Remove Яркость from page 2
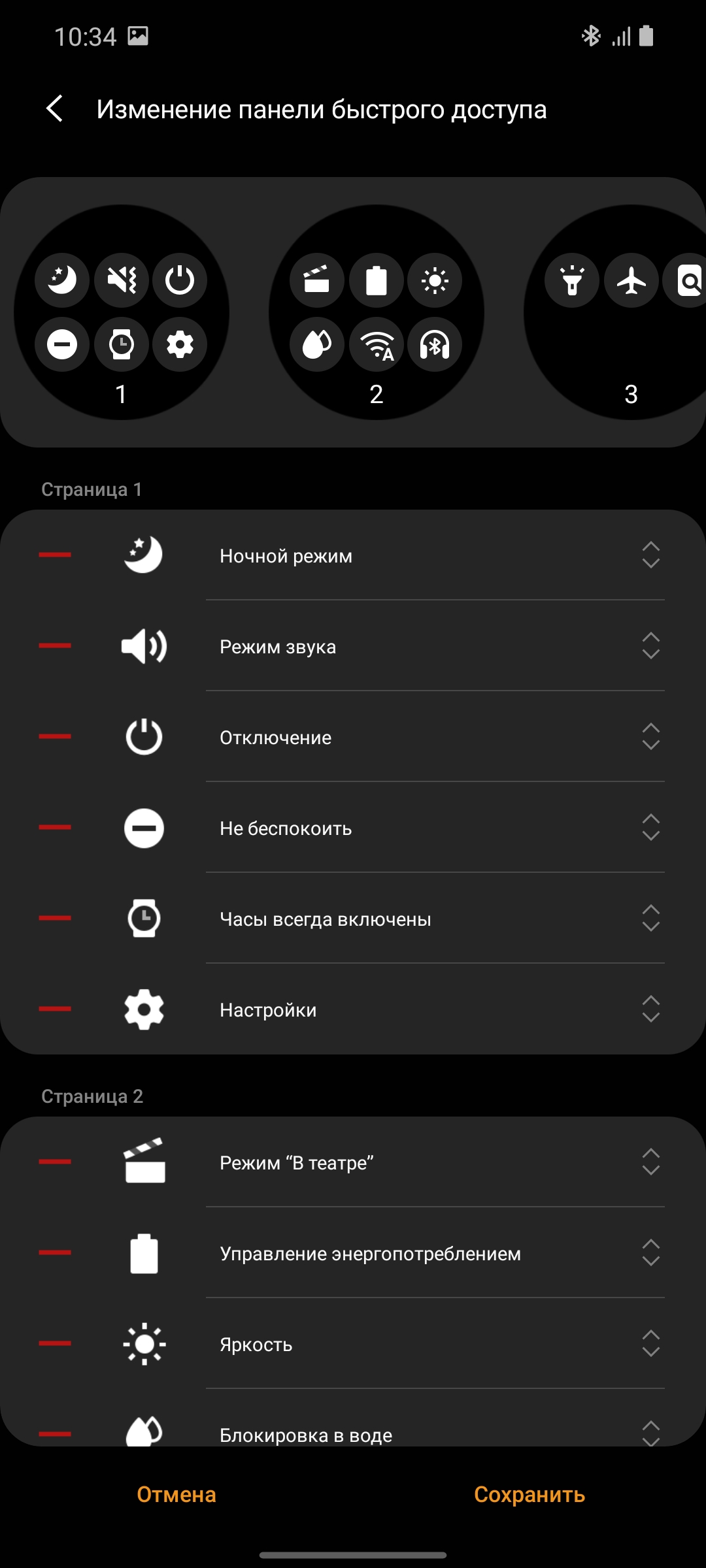The width and height of the screenshot is (706, 1568). pyautogui.click(x=55, y=1343)
